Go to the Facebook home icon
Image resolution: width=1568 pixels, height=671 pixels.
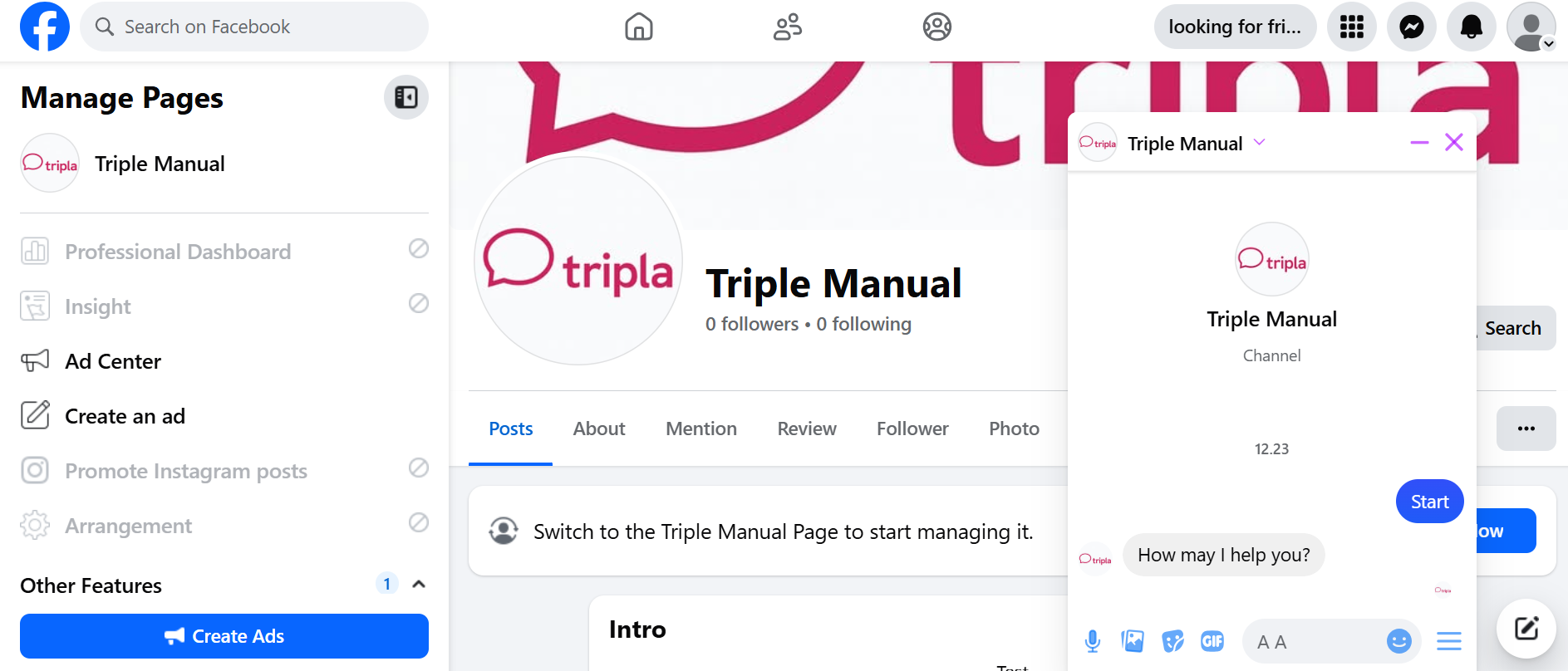click(638, 27)
